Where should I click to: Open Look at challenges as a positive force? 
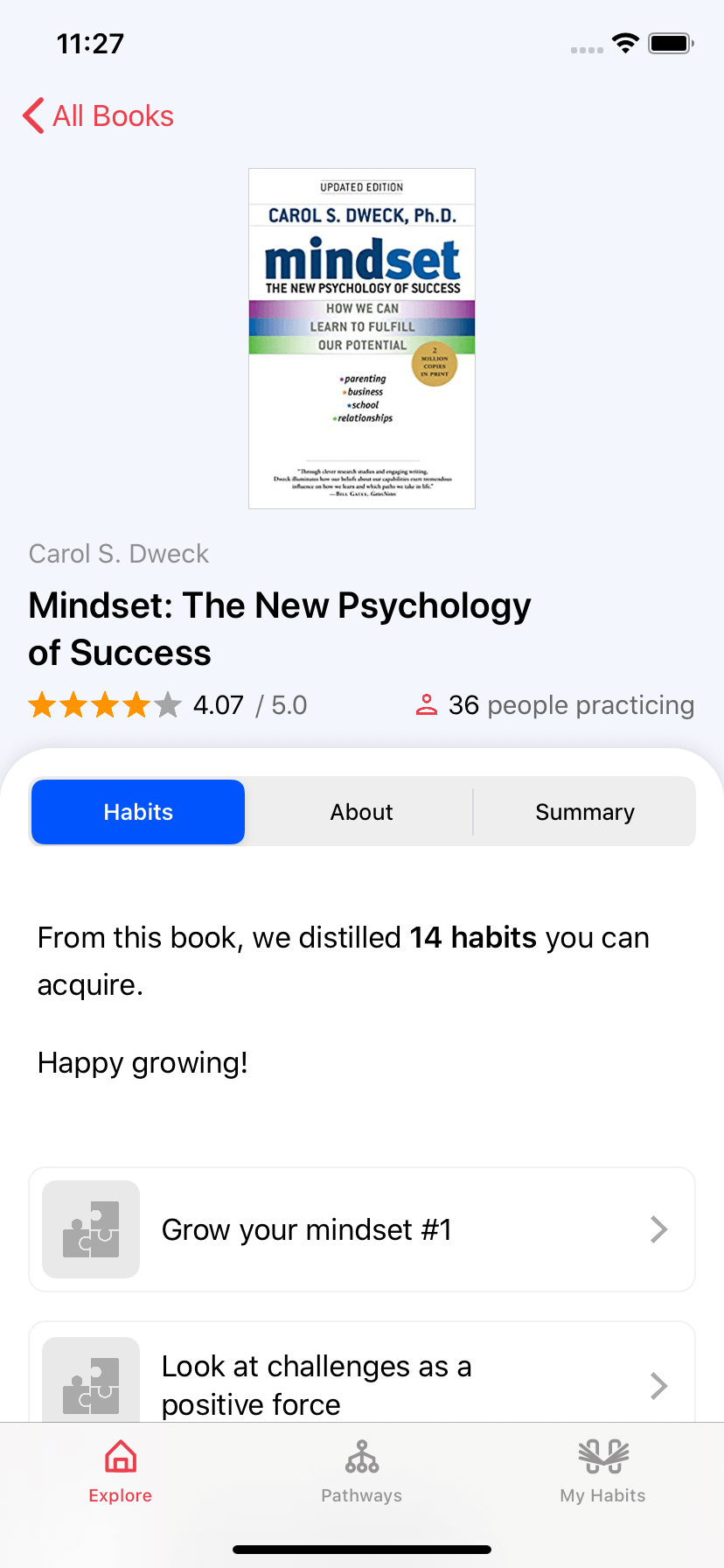362,1372
